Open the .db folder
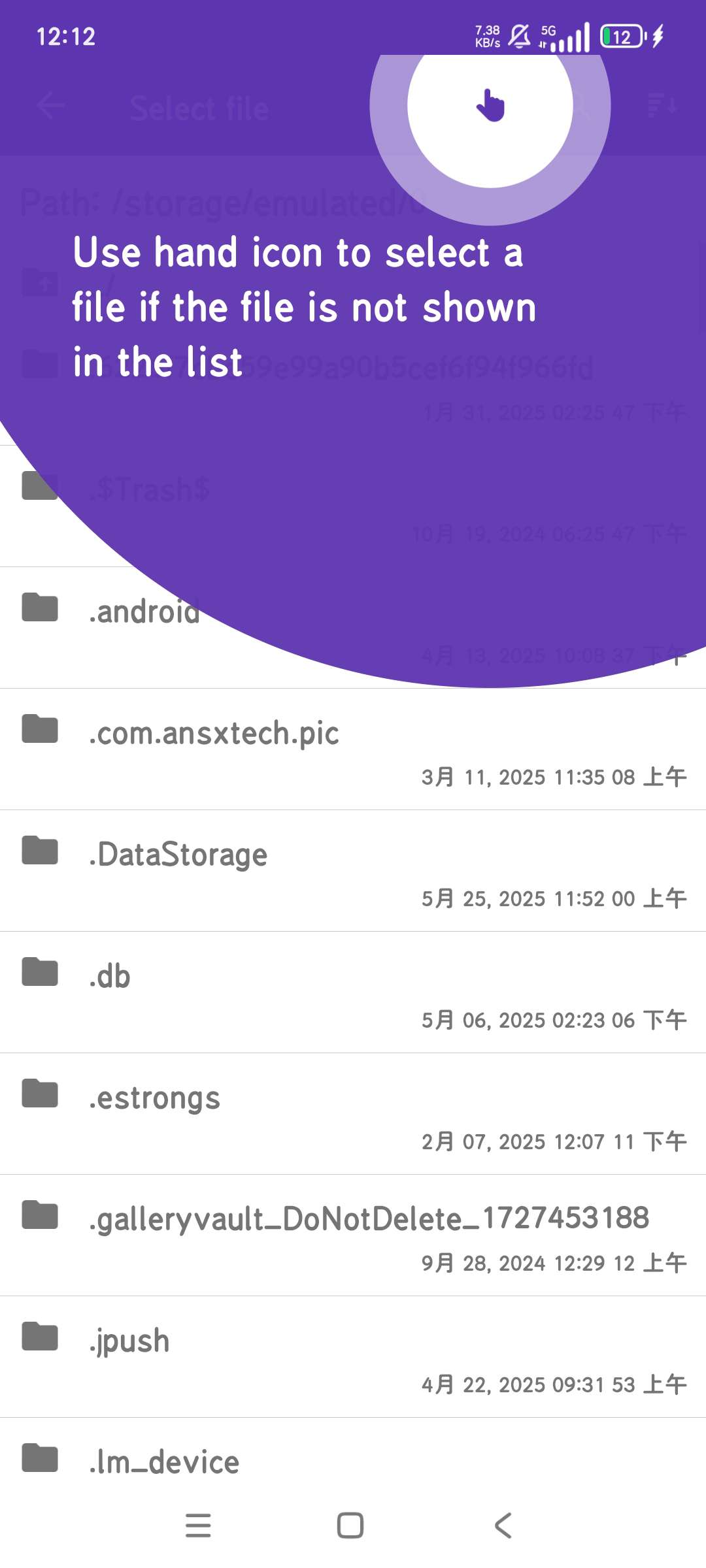The height and width of the screenshot is (1568, 706). pyautogui.click(x=353, y=992)
